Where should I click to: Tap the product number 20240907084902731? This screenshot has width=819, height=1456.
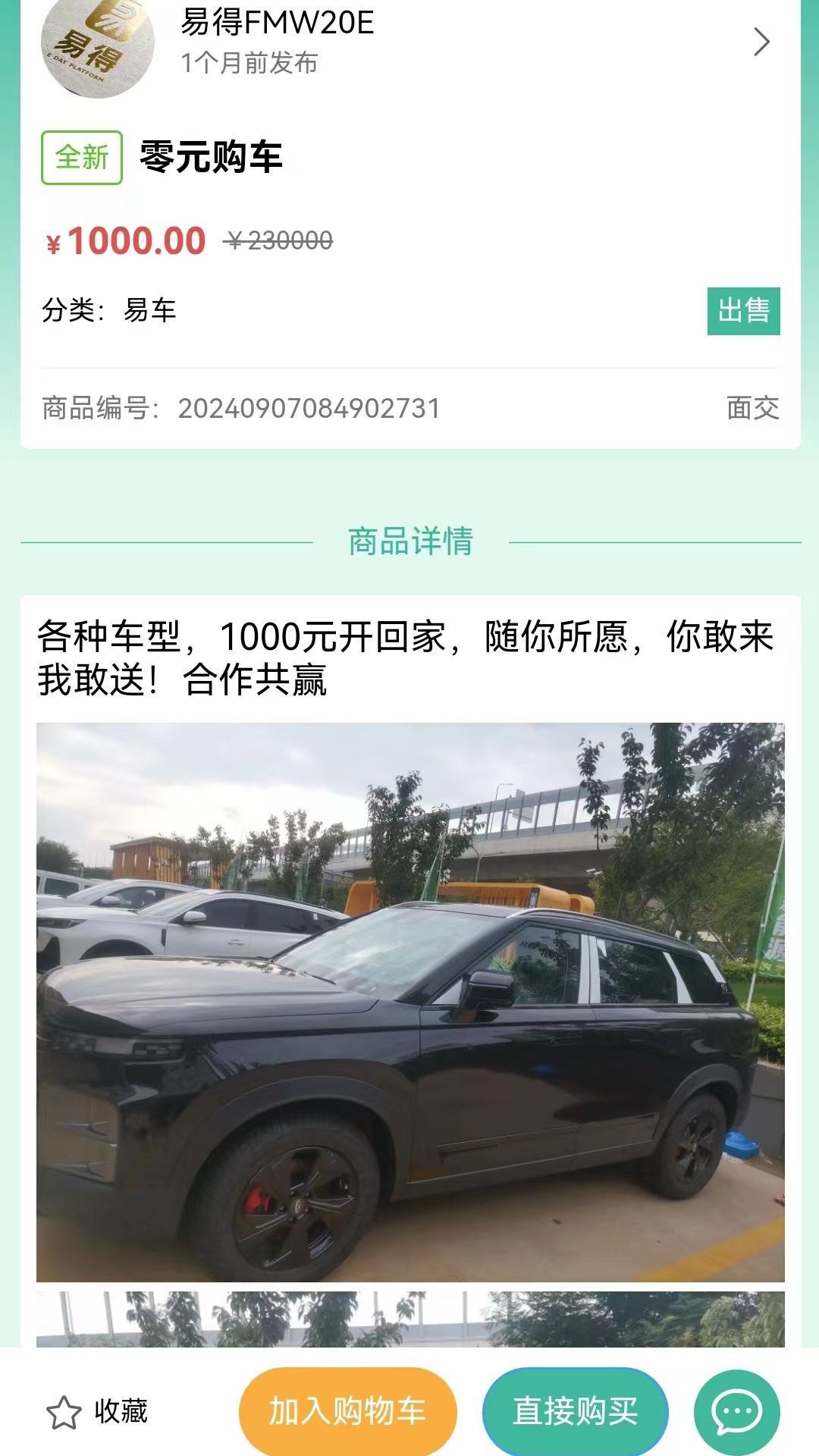click(x=309, y=407)
